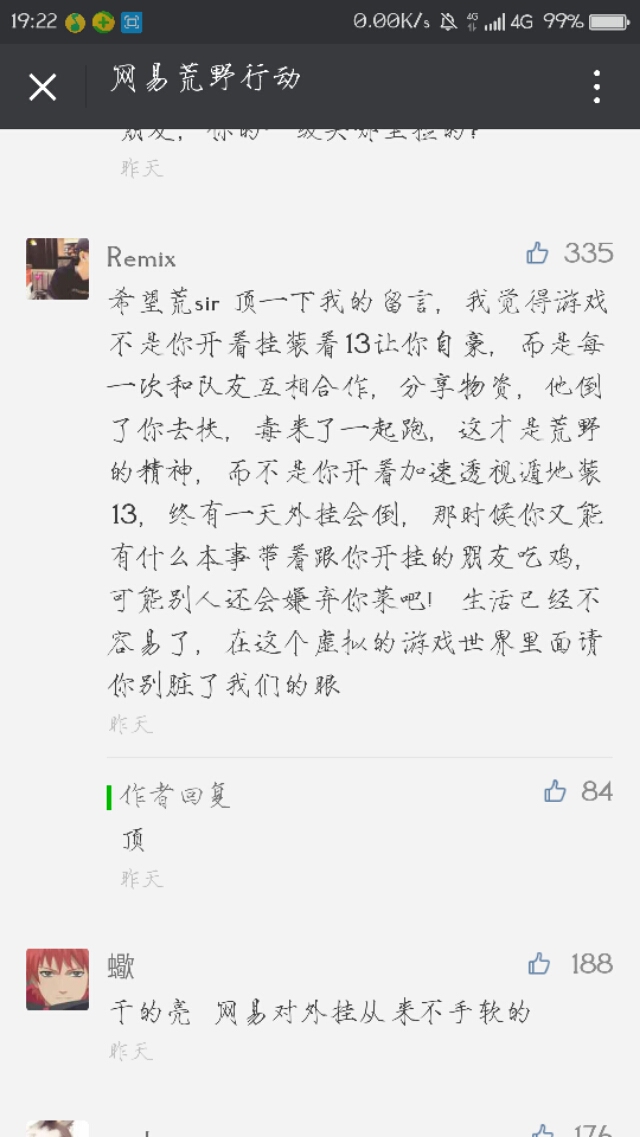Open the three-dot overflow menu
The height and width of the screenshot is (1137, 640).
tap(597, 87)
